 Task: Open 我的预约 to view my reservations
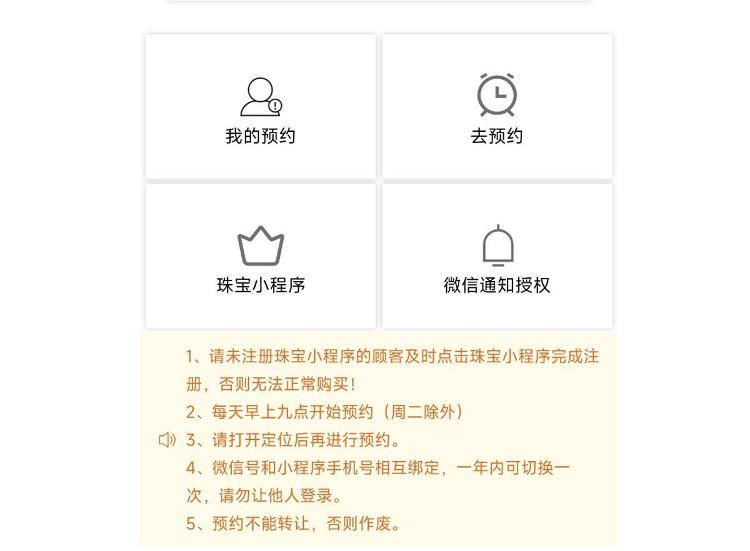pyautogui.click(x=260, y=108)
